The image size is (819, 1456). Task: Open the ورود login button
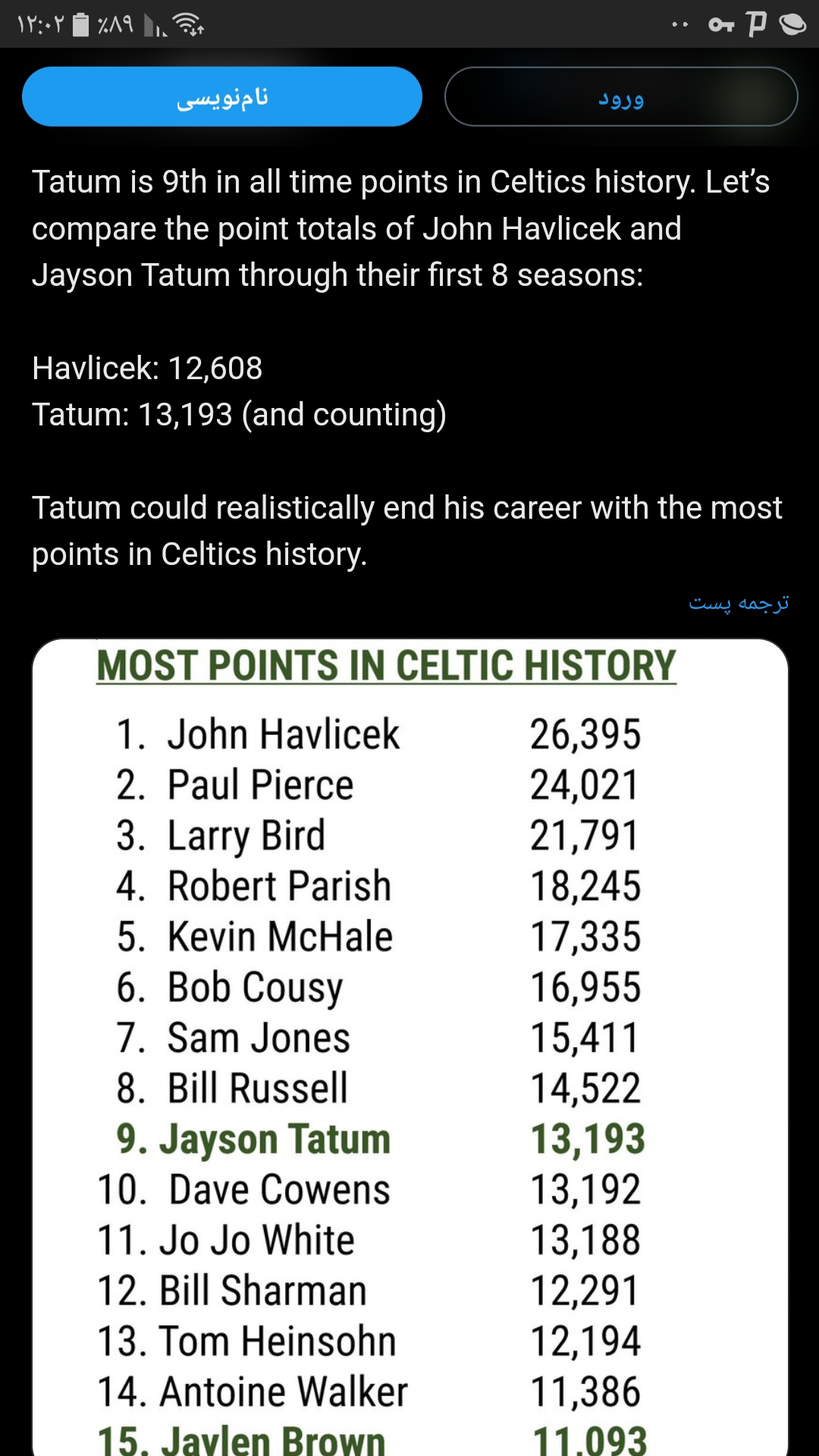pos(620,97)
